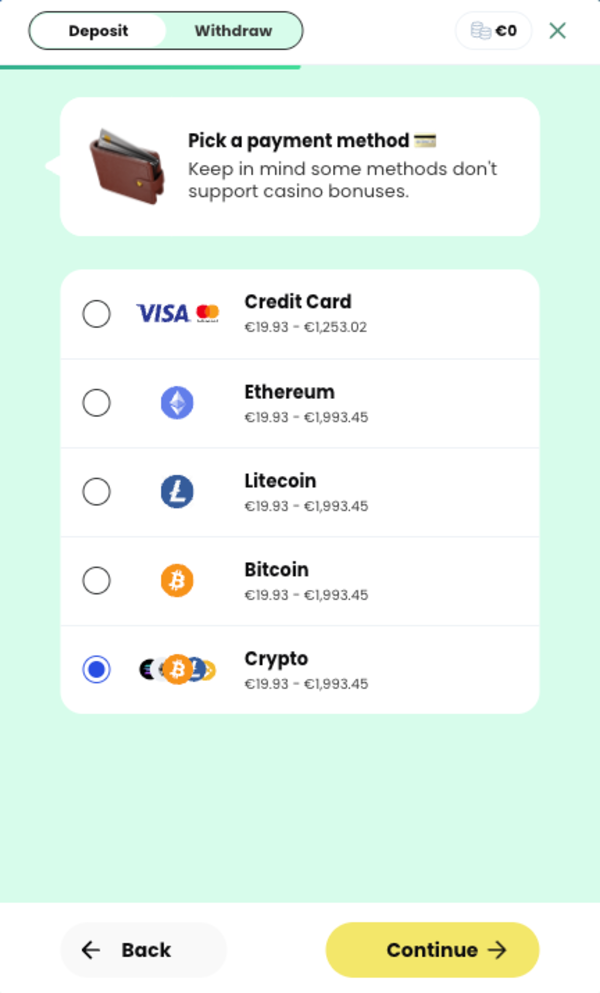Continue to the next step
This screenshot has width=600, height=993.
(x=432, y=950)
